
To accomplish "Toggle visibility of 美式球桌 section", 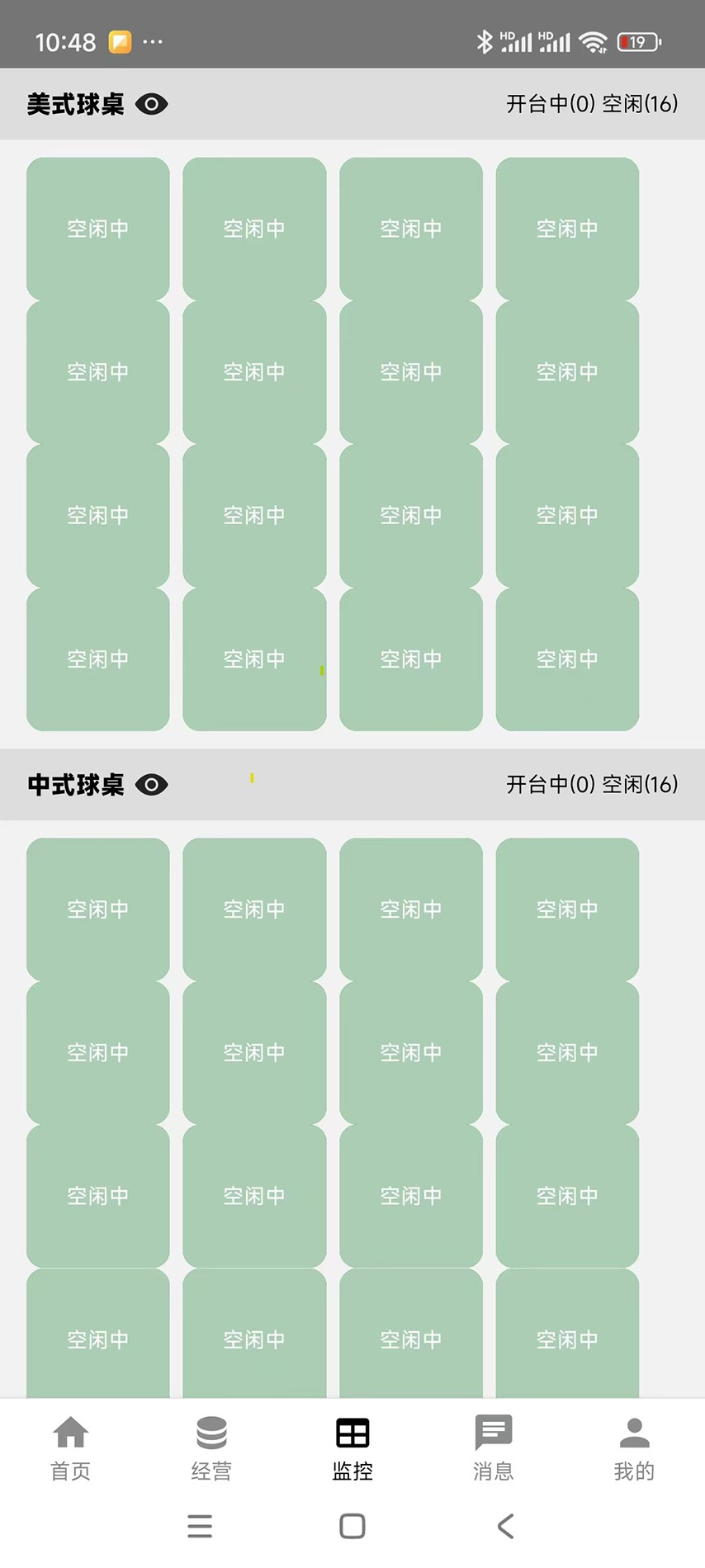I will pos(151,104).
